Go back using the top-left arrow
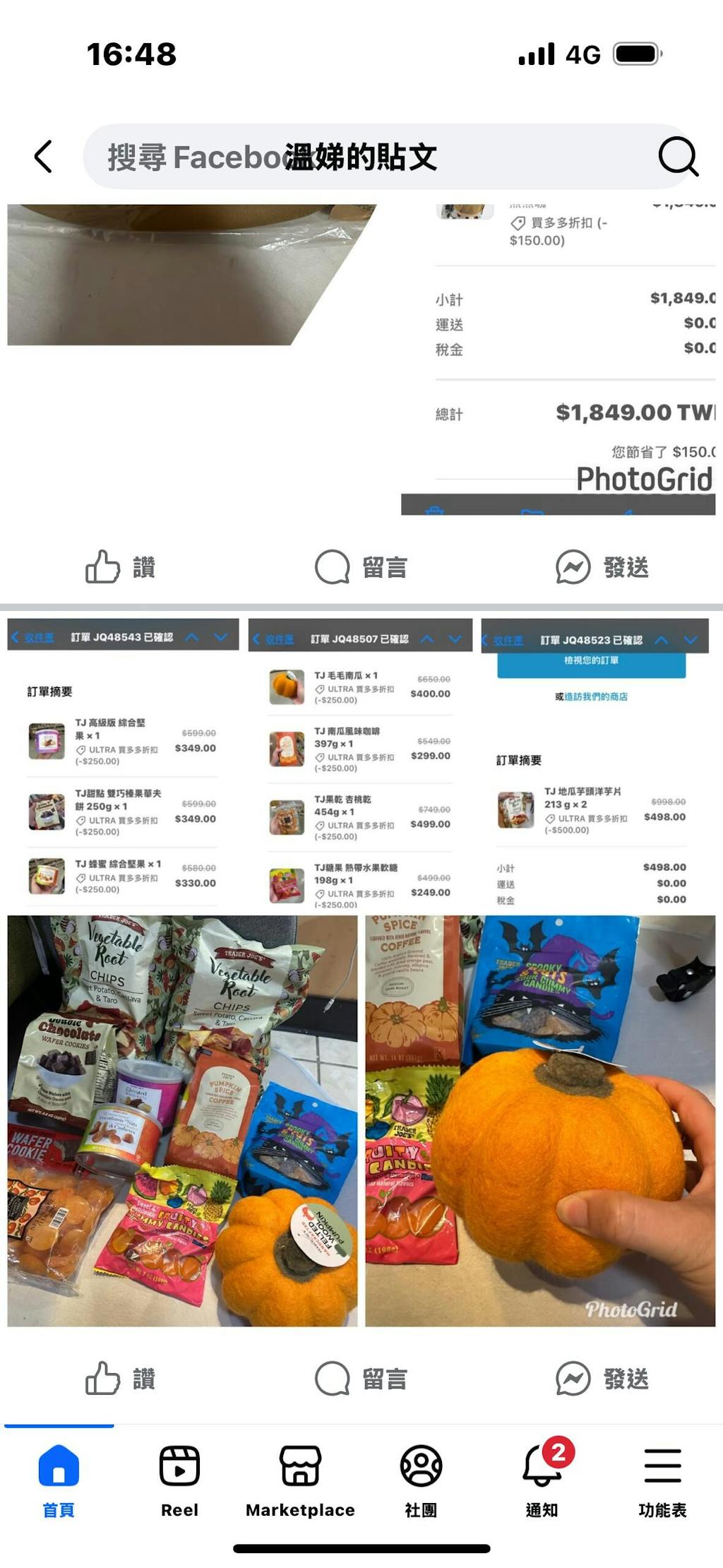 [x=44, y=157]
